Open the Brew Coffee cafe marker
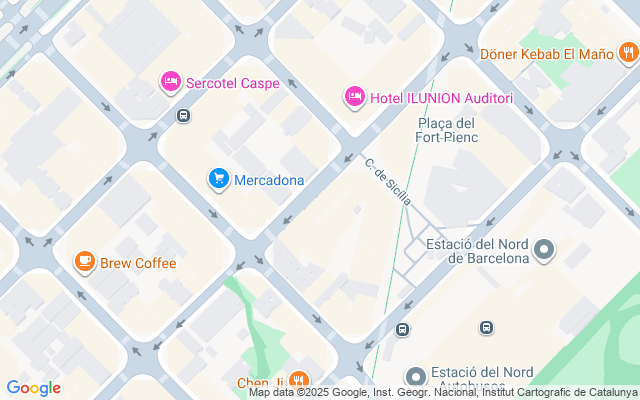The image size is (640, 400). point(84,262)
